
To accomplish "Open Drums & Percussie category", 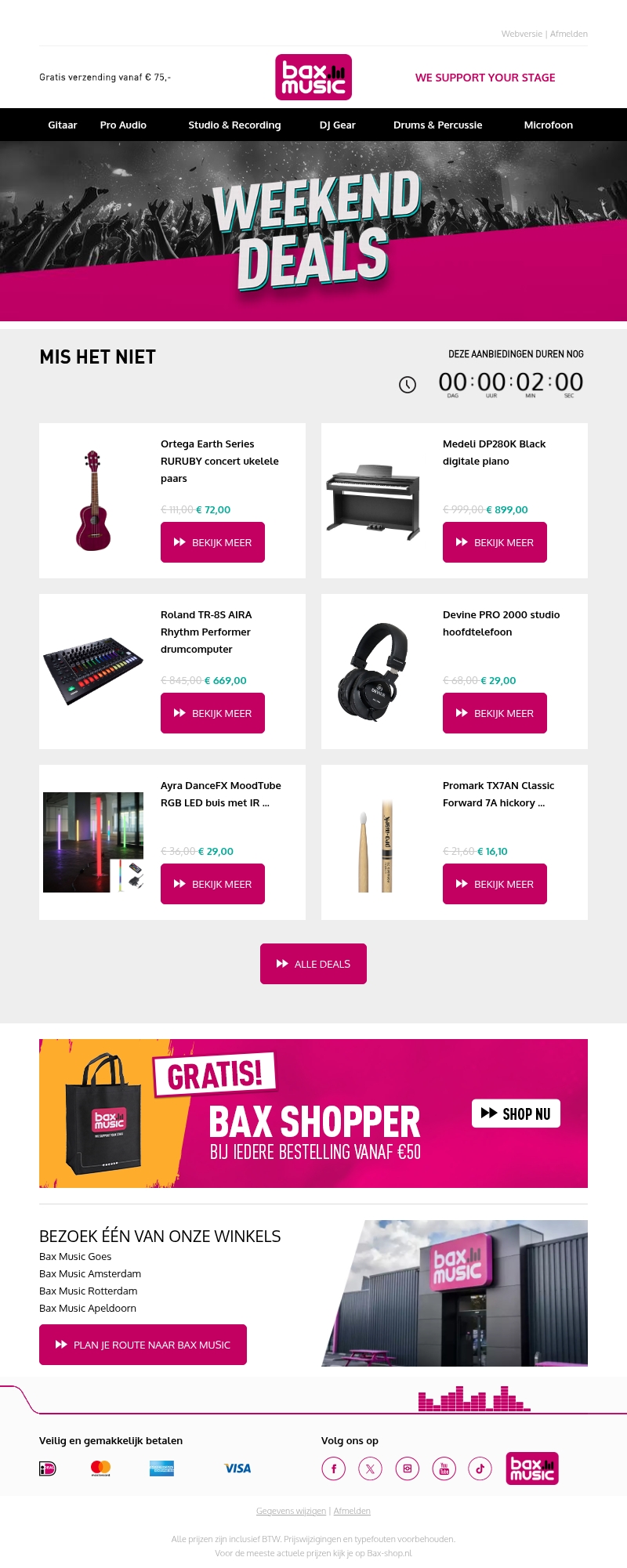I will click(x=437, y=125).
